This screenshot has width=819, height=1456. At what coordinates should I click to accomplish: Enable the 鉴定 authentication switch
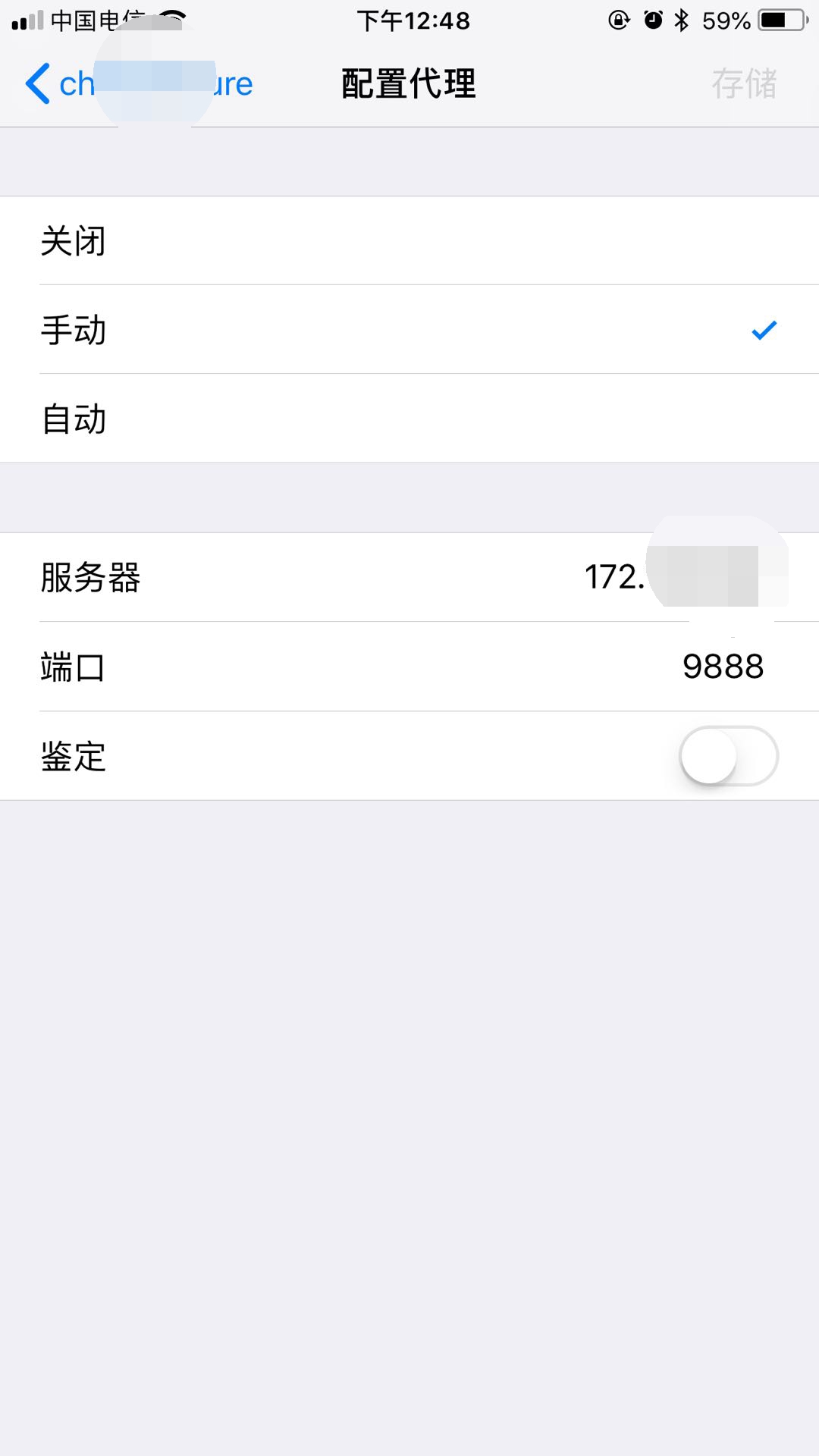tap(728, 756)
